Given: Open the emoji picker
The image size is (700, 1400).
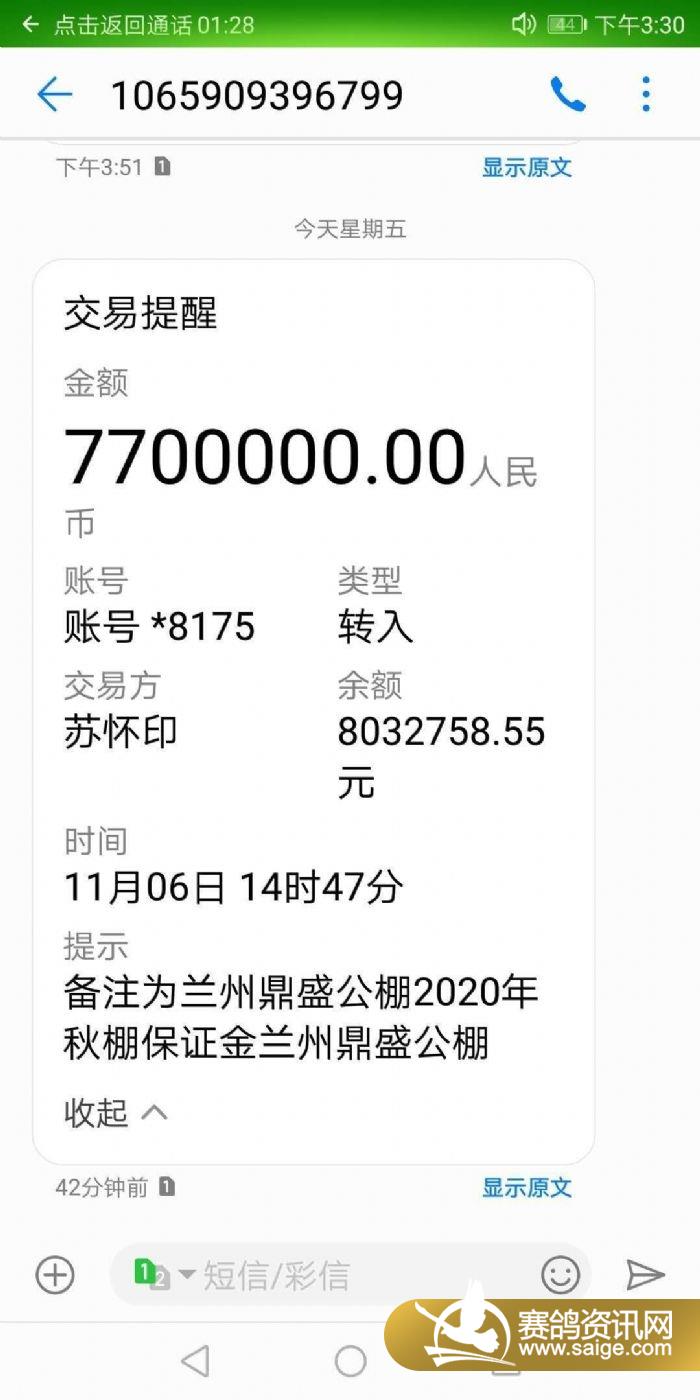Looking at the screenshot, I should [x=561, y=1275].
